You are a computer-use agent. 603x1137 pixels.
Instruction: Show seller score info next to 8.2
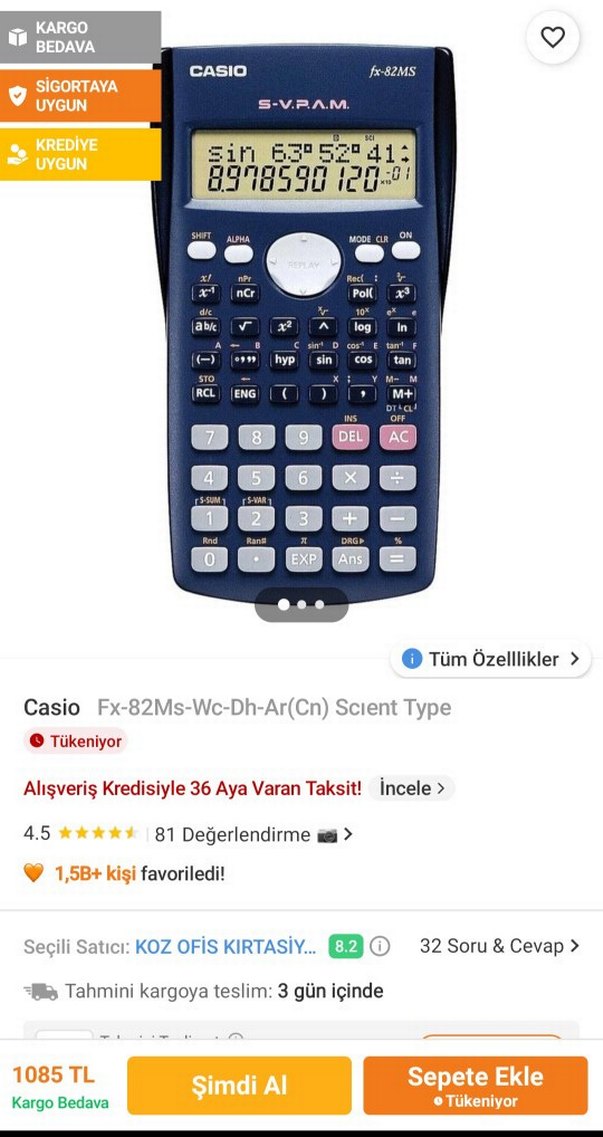pos(380,946)
